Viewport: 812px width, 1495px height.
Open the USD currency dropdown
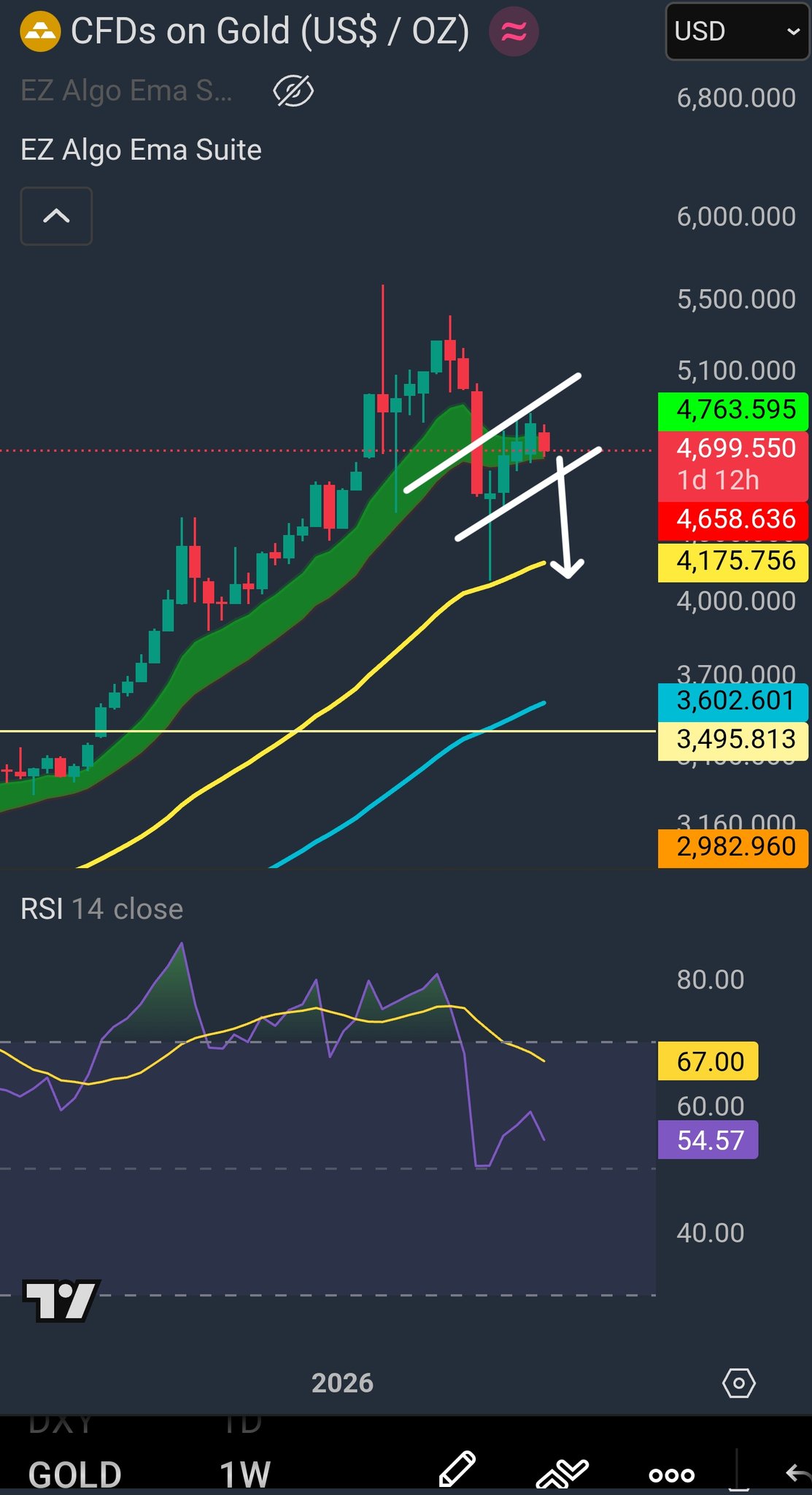coord(737,31)
